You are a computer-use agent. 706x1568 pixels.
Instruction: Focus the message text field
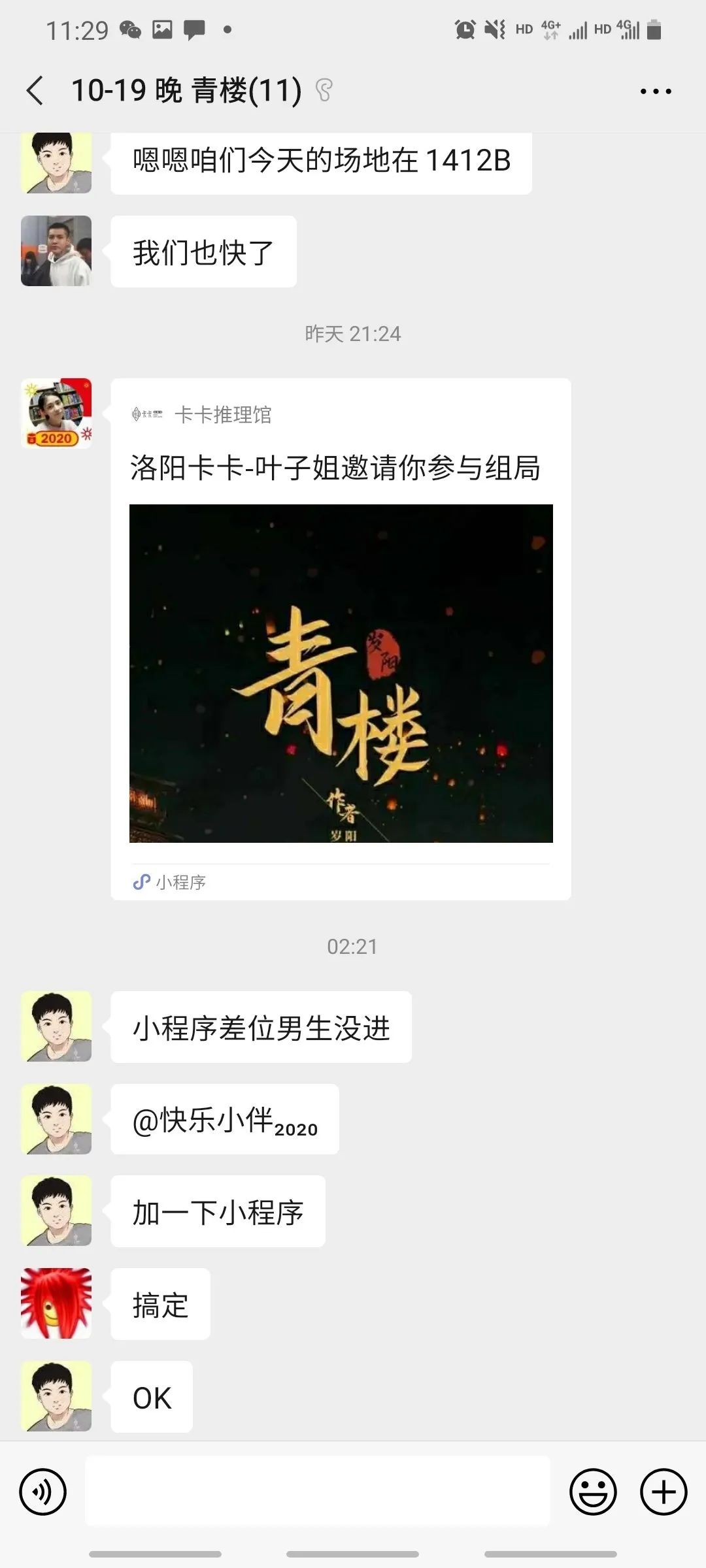click(318, 1492)
